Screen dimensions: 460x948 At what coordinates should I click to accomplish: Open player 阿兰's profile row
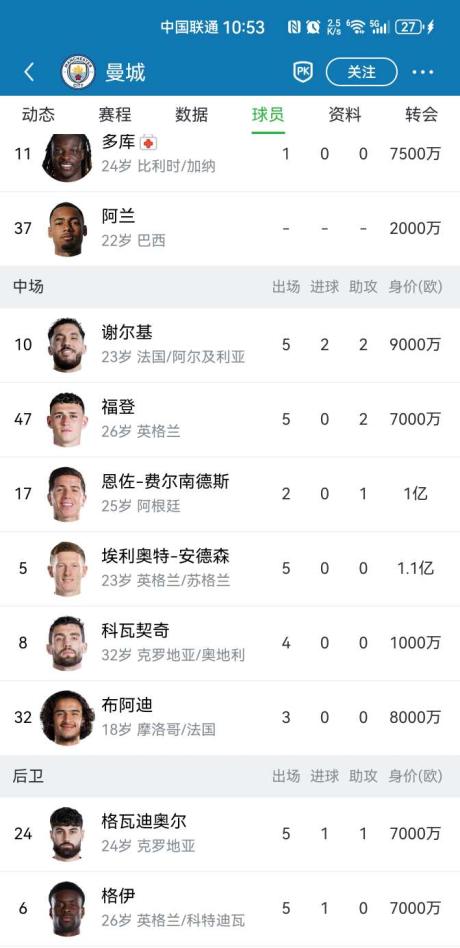(230, 229)
